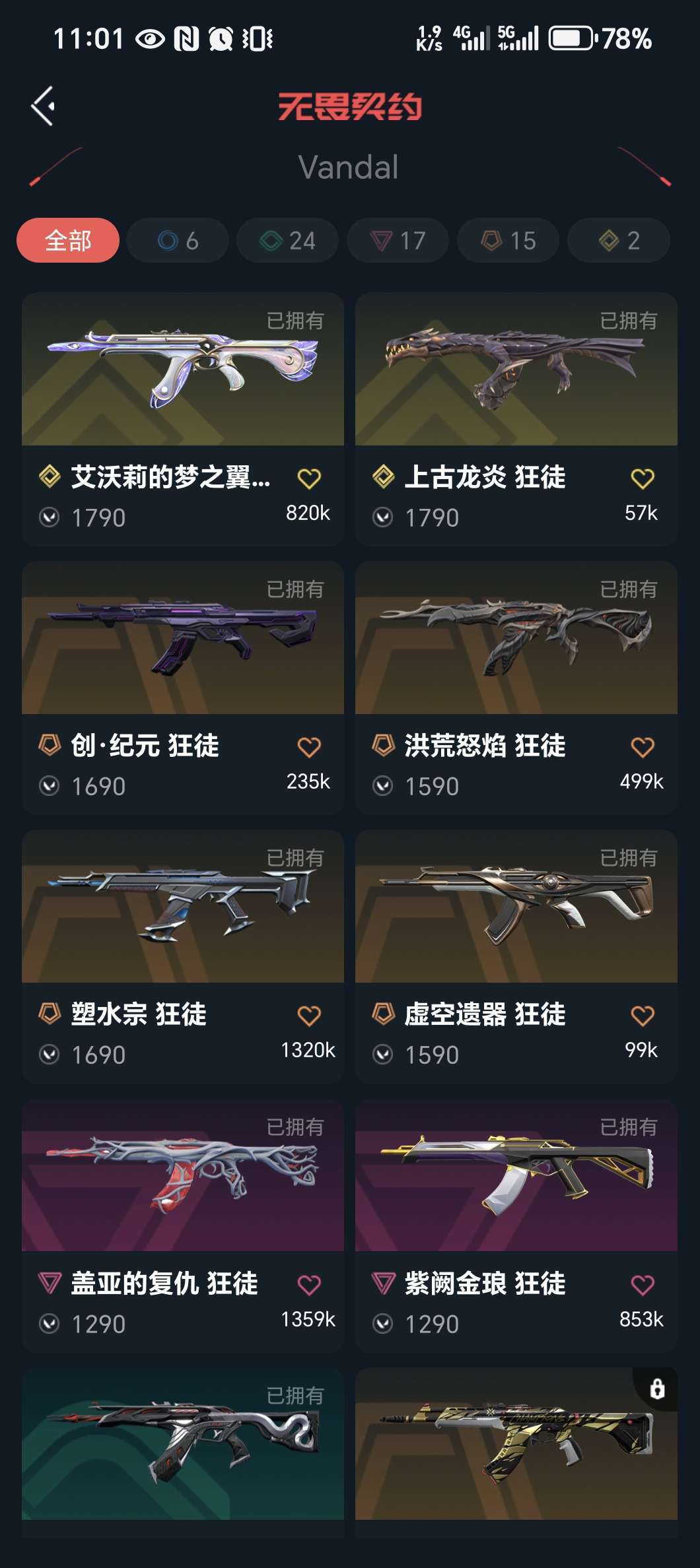Like the 紫阙金琅 狂徒 skin
This screenshot has height=1568, width=700.
[x=643, y=1285]
